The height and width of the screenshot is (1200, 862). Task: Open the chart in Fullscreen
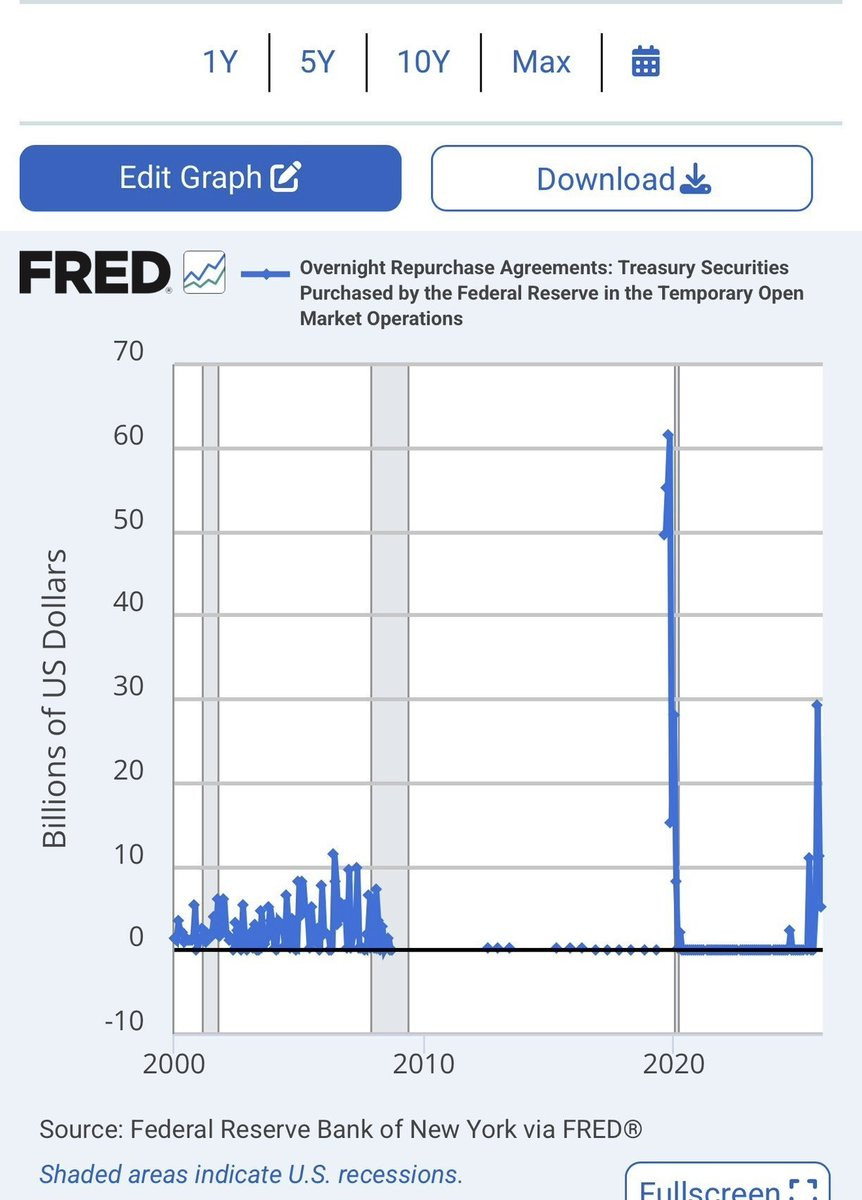(x=728, y=1185)
